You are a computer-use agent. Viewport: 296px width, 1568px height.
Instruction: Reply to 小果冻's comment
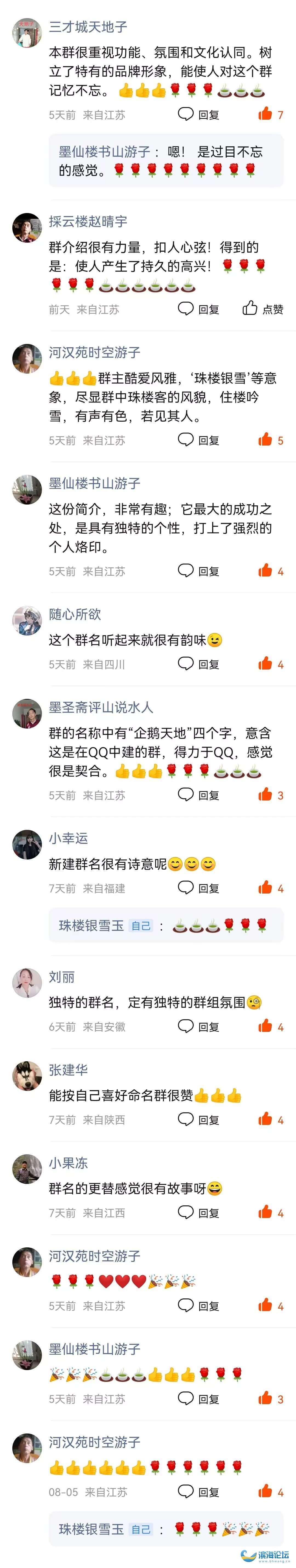(x=198, y=1213)
